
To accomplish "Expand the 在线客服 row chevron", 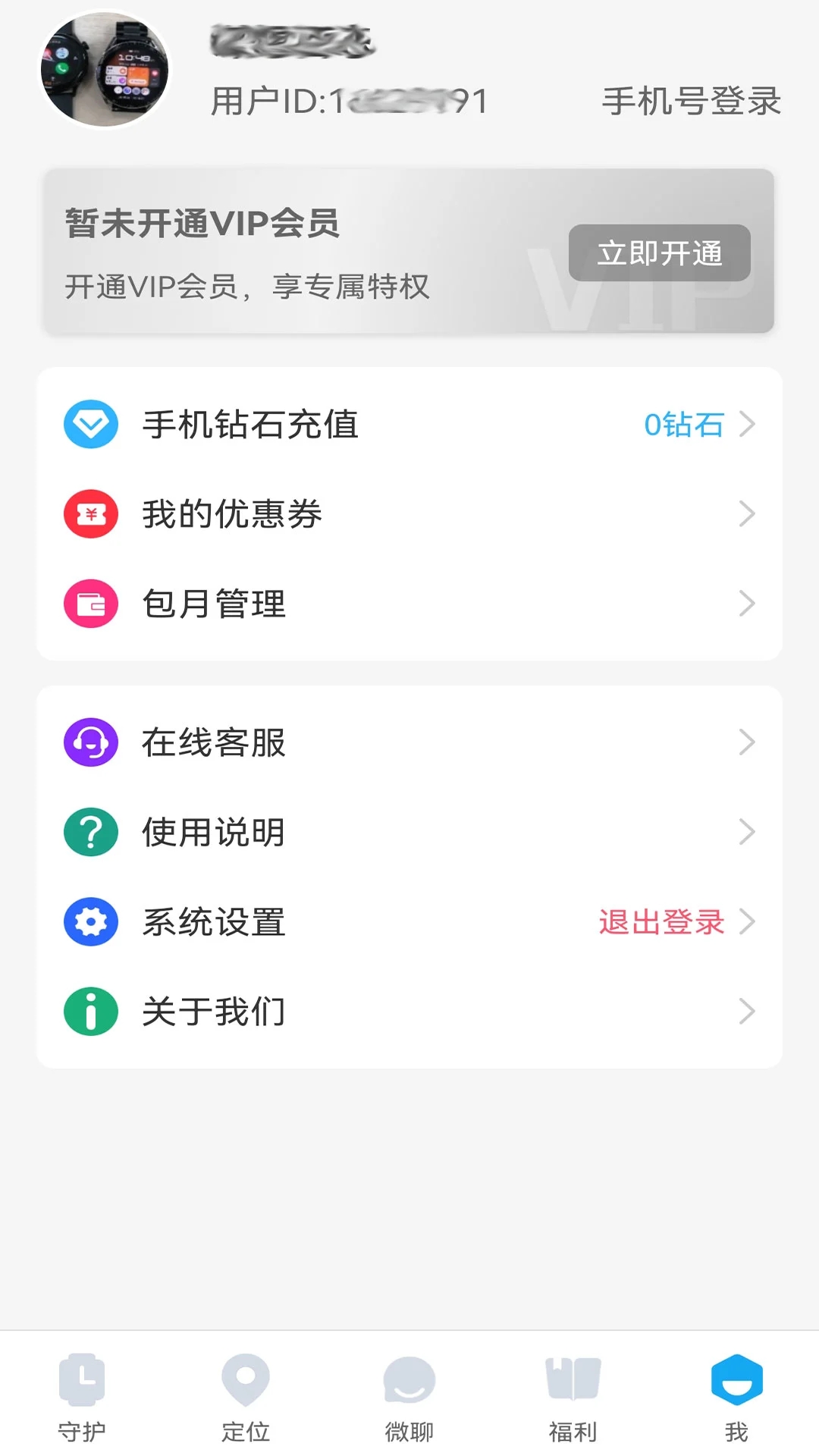I will [x=749, y=743].
